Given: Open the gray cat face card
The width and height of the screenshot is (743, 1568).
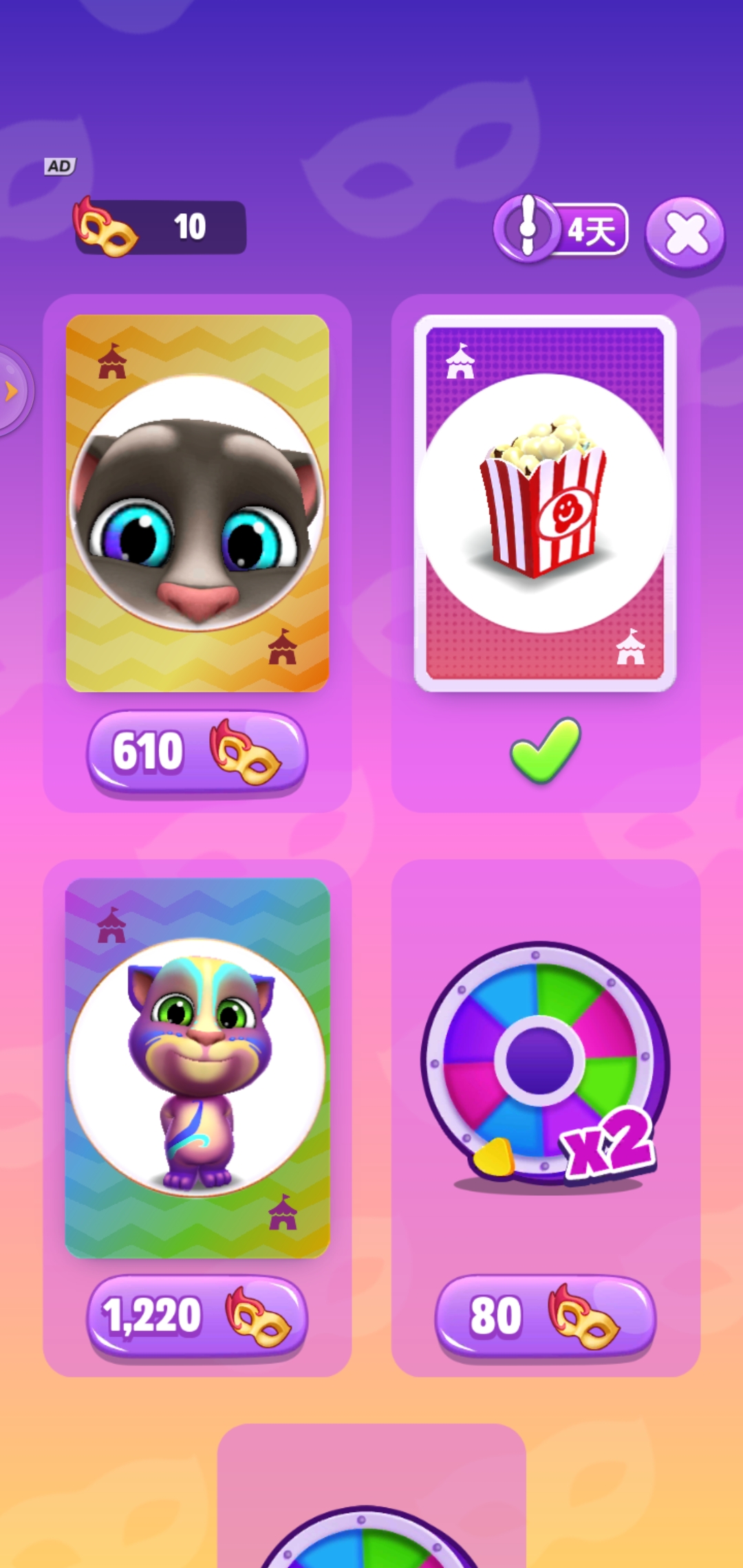Looking at the screenshot, I should coord(197,503).
